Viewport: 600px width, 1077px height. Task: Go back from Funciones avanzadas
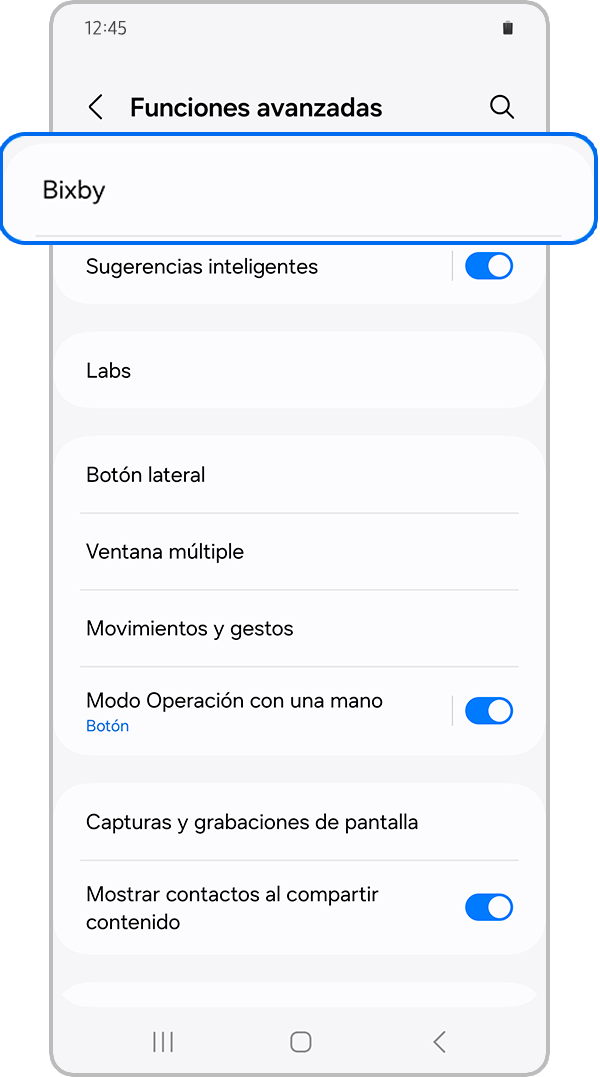(x=96, y=108)
